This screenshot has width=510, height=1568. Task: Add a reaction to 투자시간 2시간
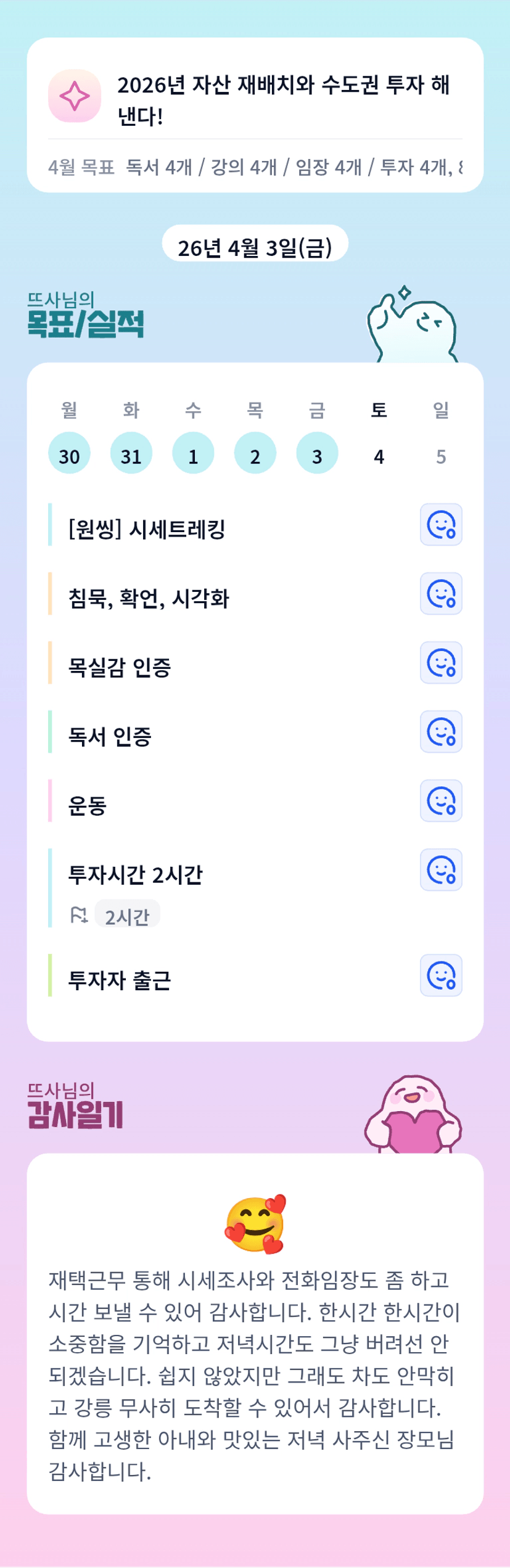[x=441, y=870]
